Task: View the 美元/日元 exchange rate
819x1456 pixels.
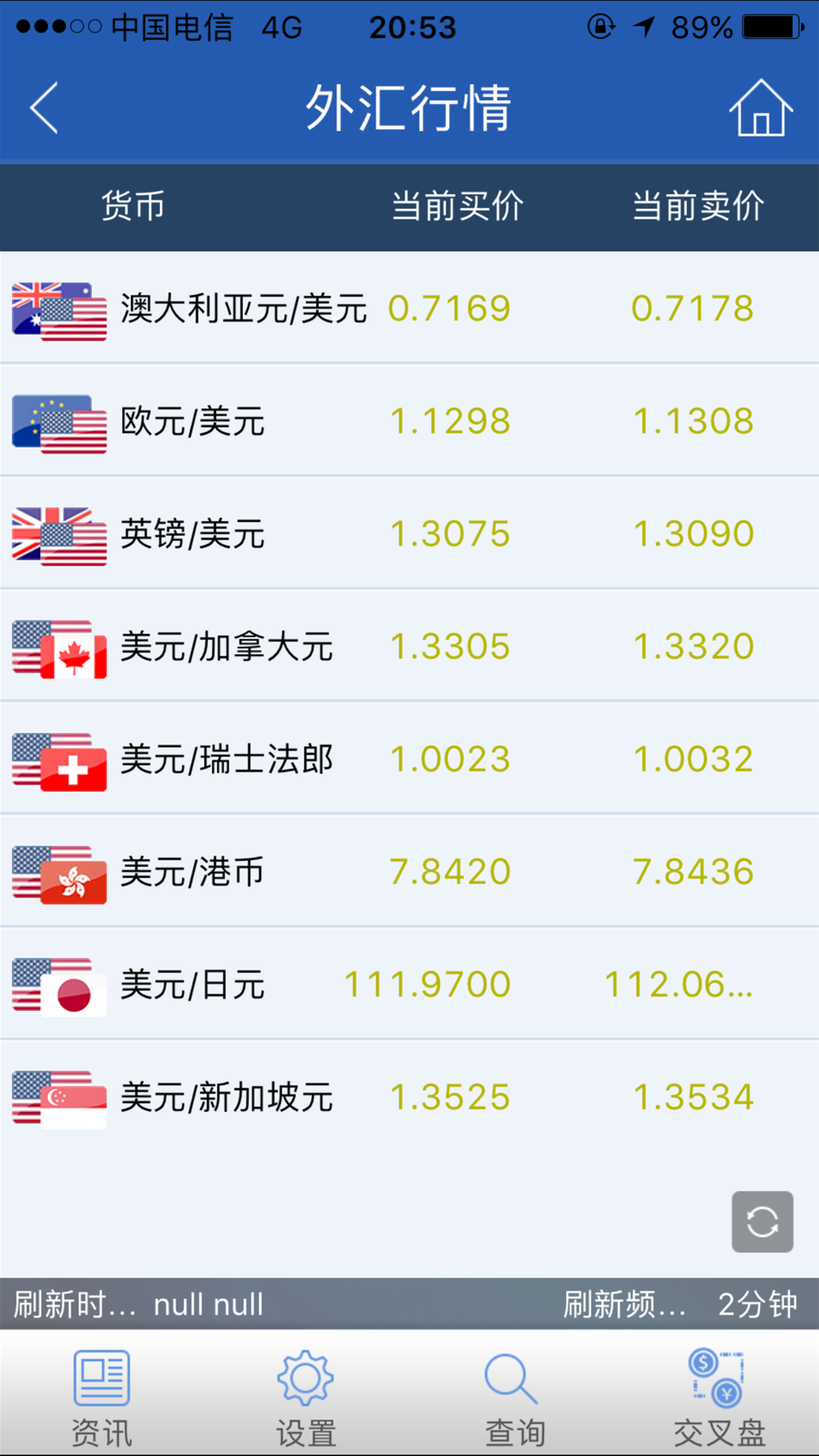Action: pyautogui.click(x=409, y=984)
